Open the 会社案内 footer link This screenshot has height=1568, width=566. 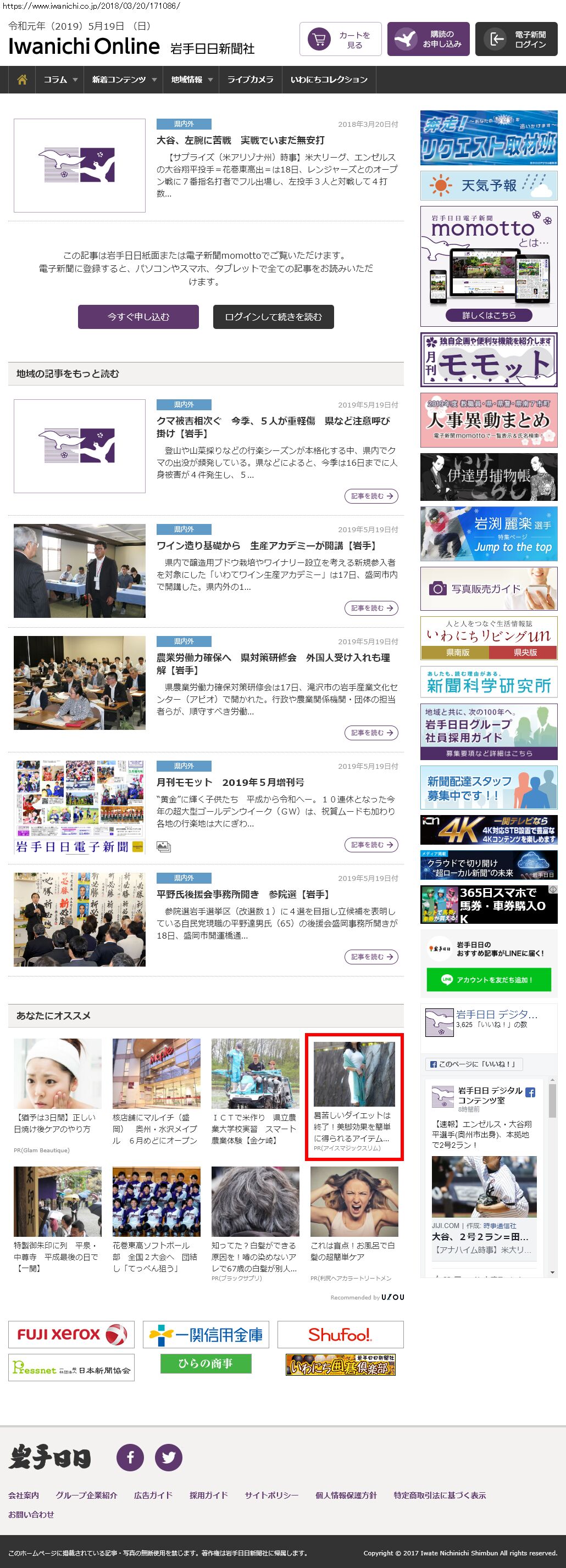(x=23, y=1495)
